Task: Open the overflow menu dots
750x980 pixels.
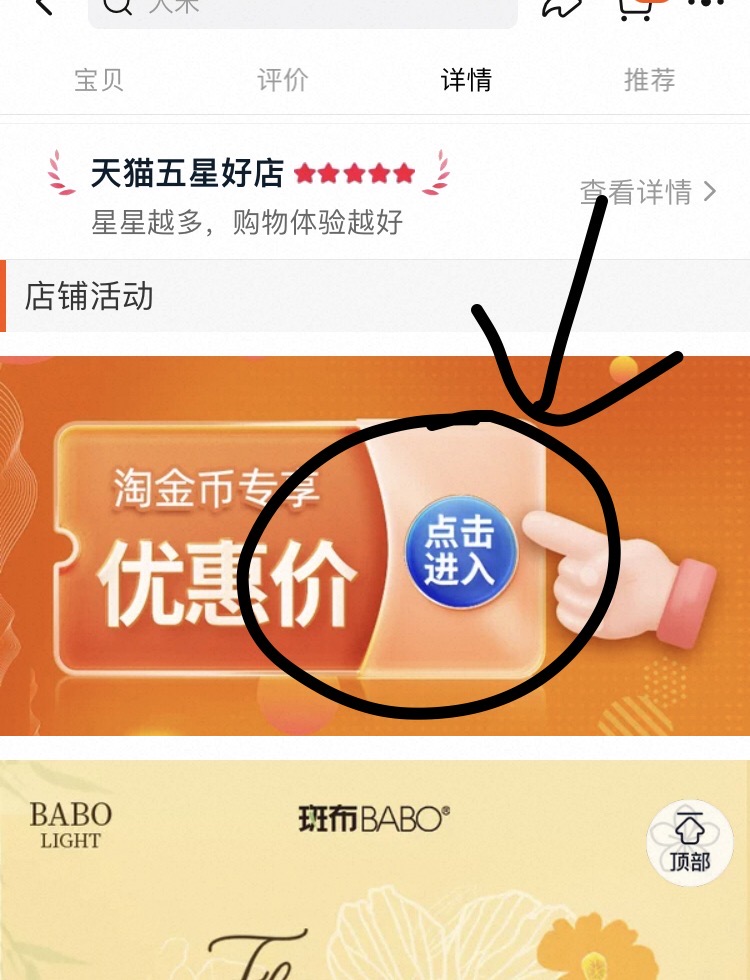Action: point(706,4)
